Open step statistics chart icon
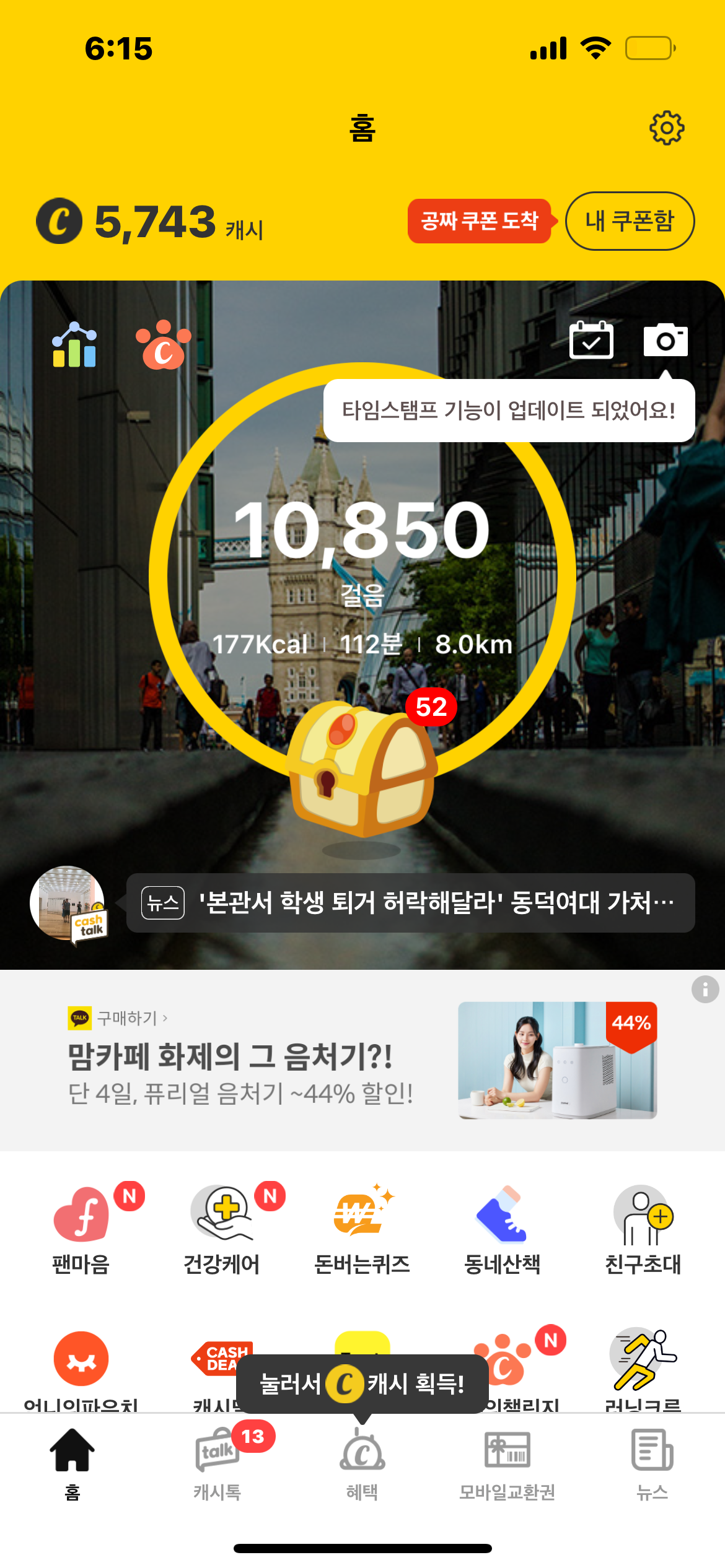 pos(74,344)
